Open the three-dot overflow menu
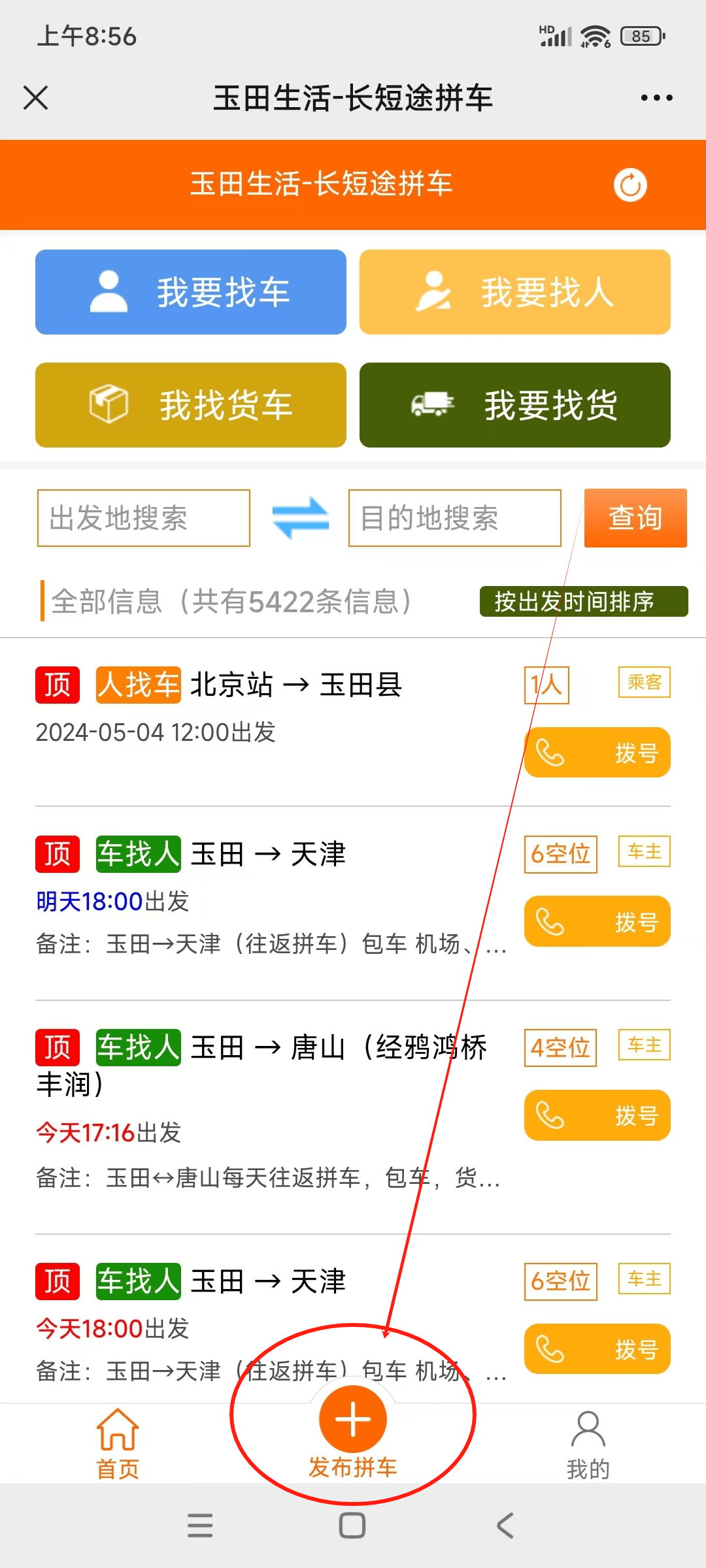 [656, 98]
